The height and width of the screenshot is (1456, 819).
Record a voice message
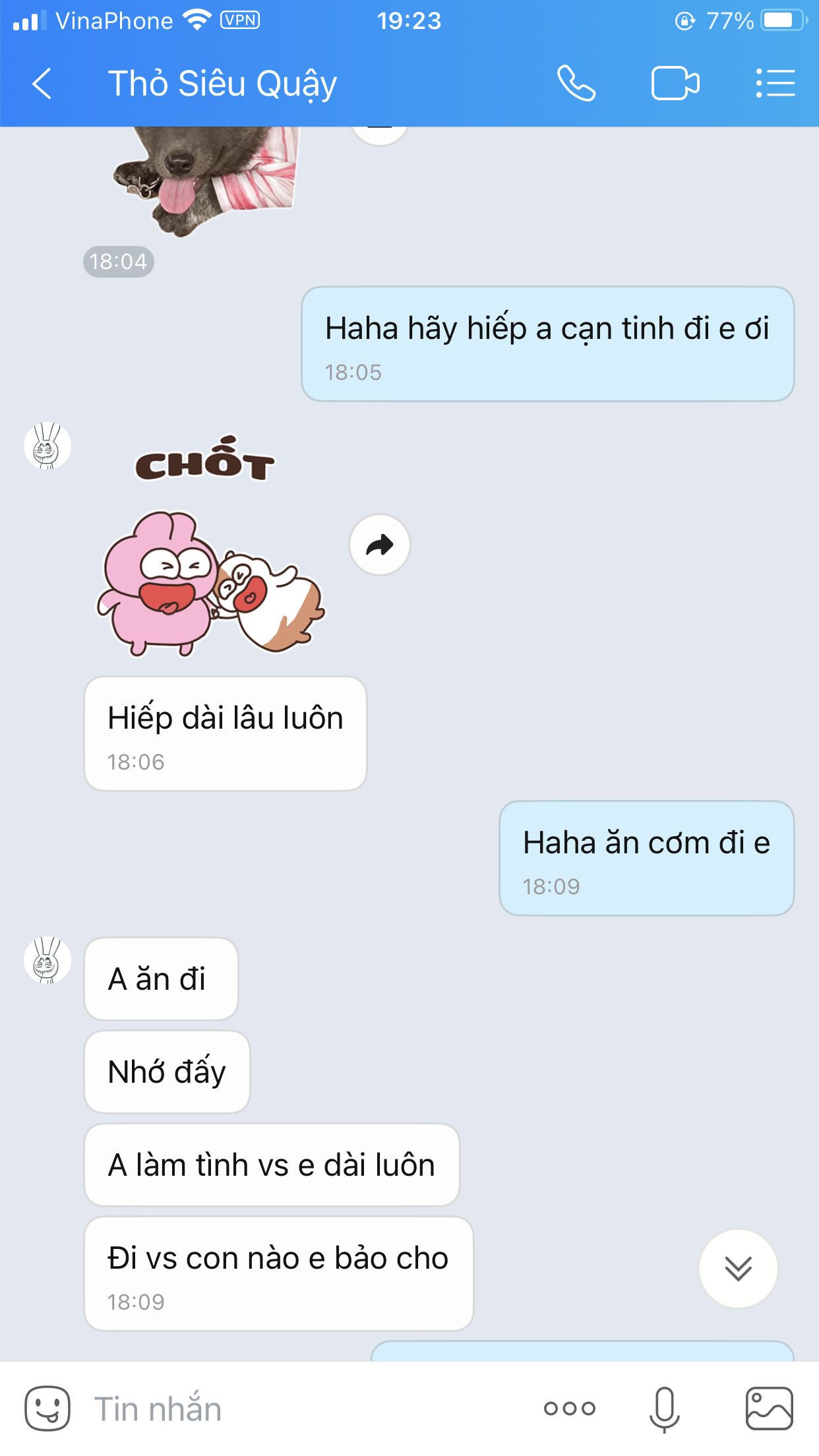[x=664, y=1409]
